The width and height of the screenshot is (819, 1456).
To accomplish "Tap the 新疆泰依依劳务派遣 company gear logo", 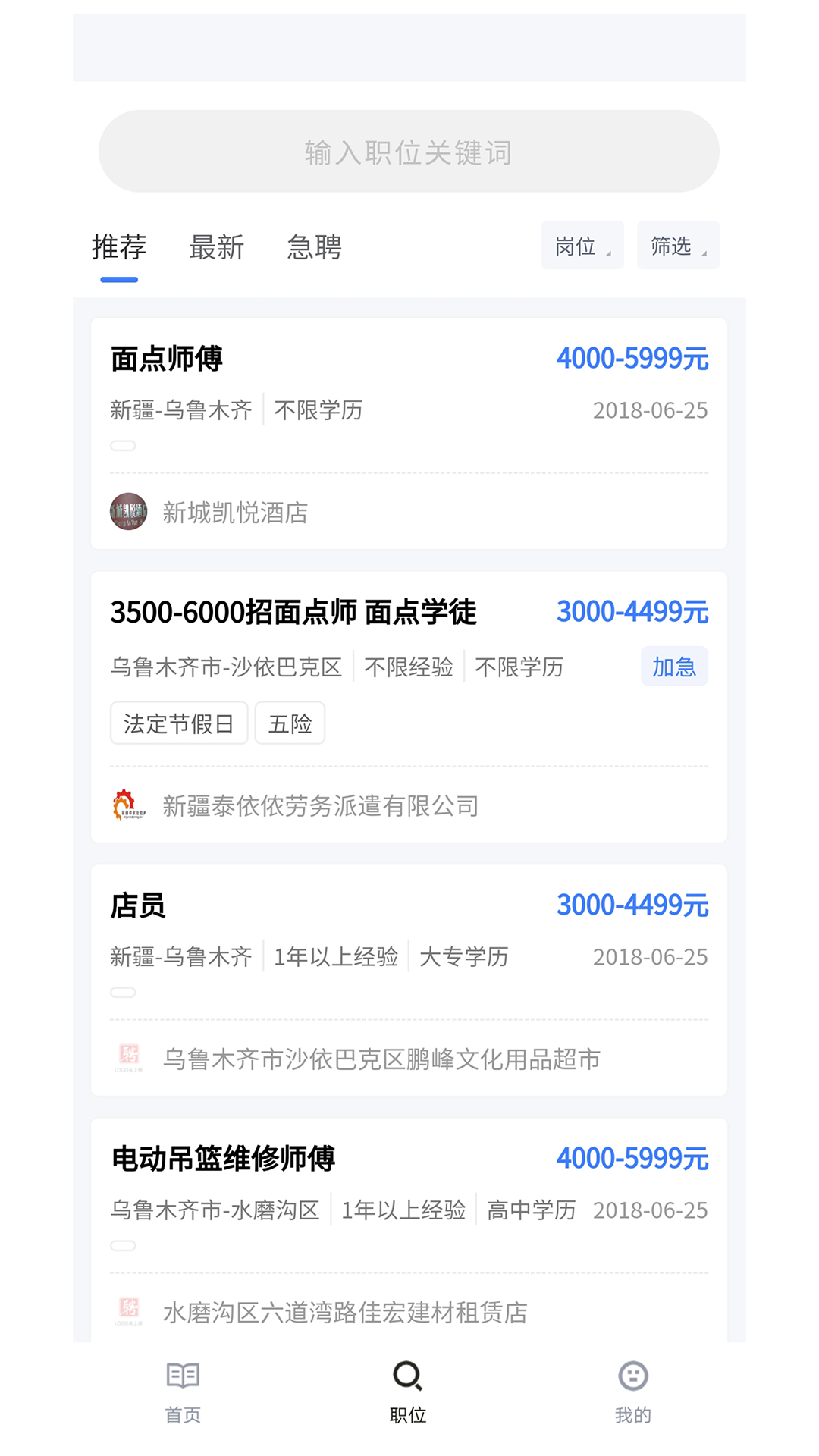I will 128,806.
